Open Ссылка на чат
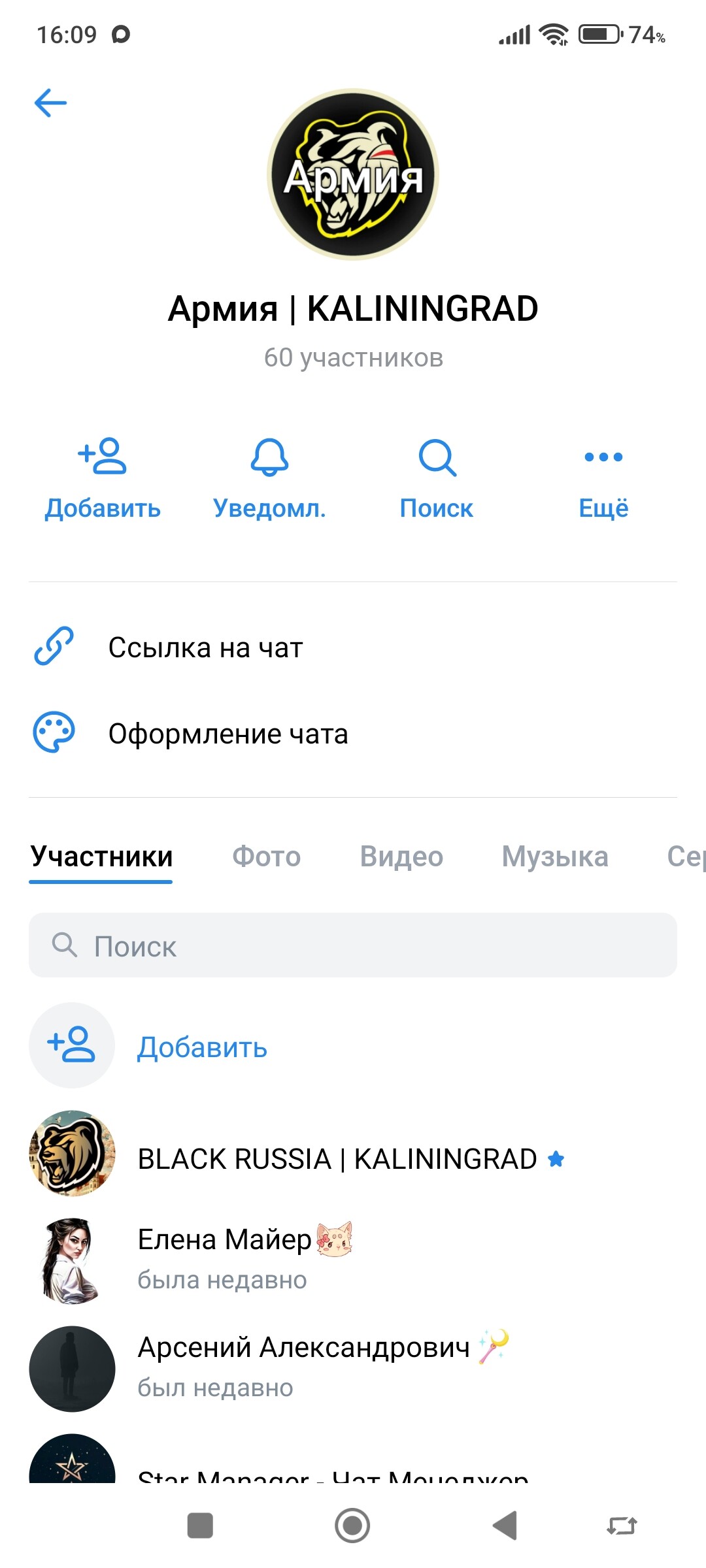Image resolution: width=706 pixels, height=1568 pixels. click(205, 647)
